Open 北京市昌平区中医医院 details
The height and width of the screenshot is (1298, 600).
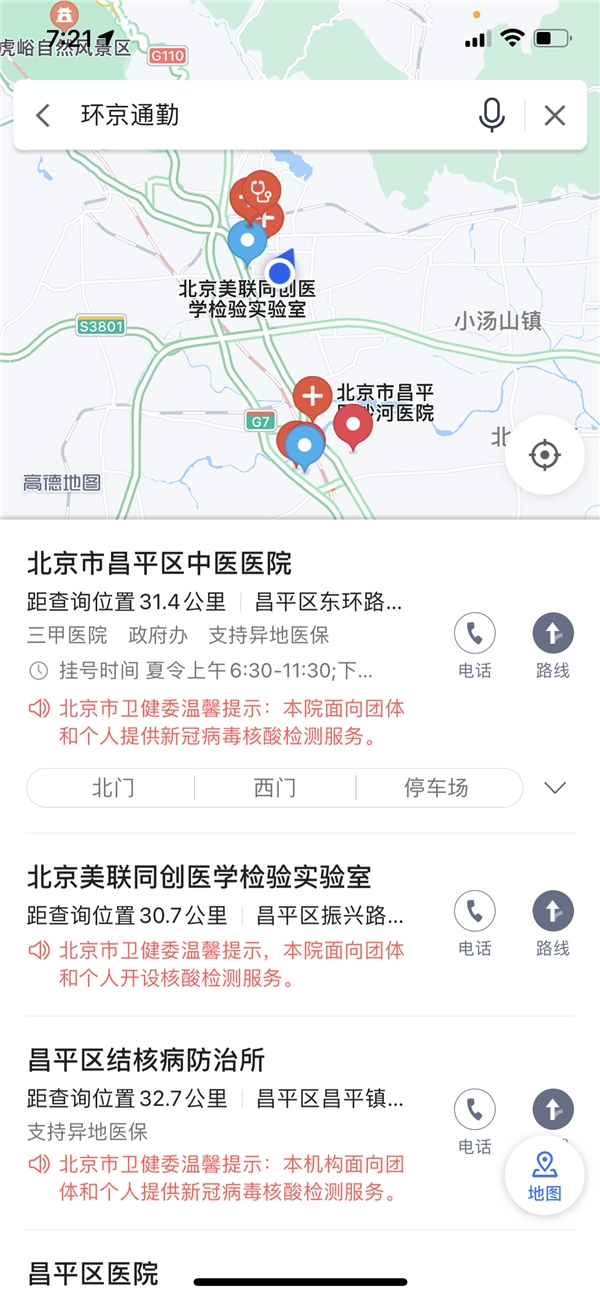[x=160, y=563]
